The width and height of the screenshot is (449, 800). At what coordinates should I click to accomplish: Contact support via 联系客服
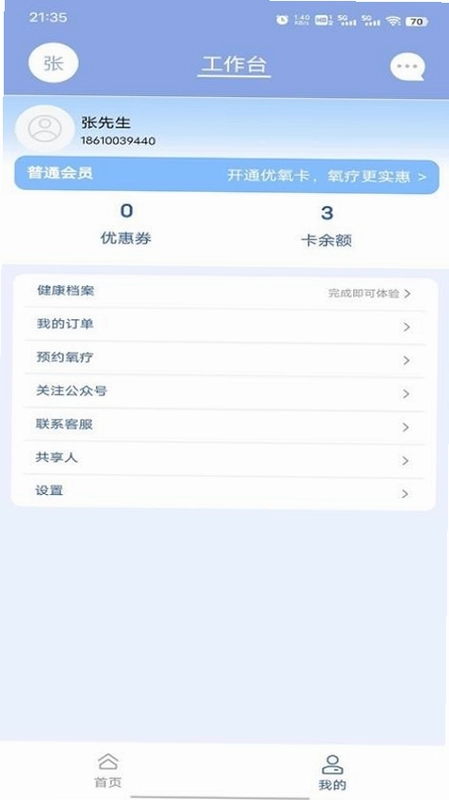[224, 426]
